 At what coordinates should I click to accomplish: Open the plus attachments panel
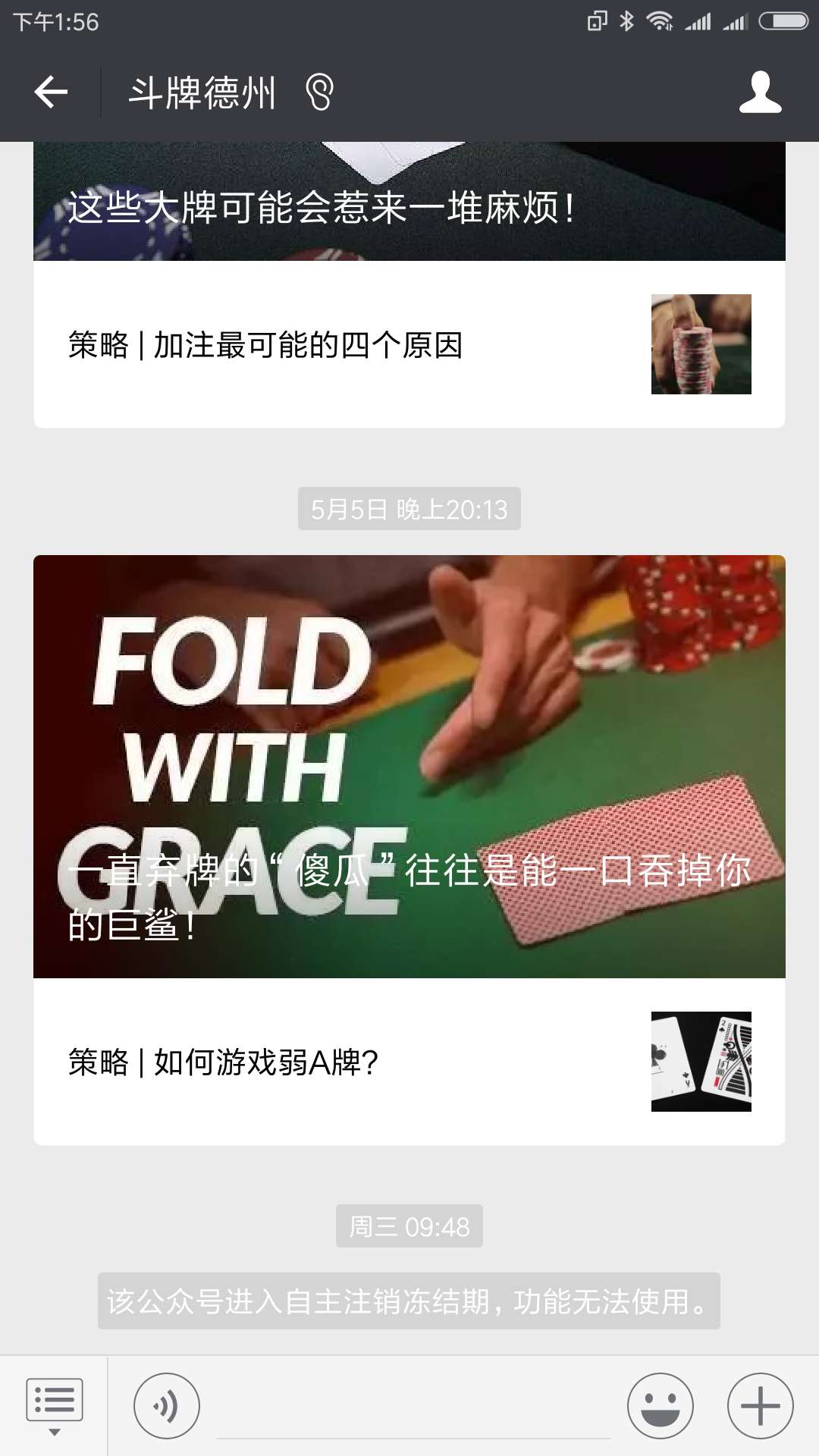(760, 1406)
